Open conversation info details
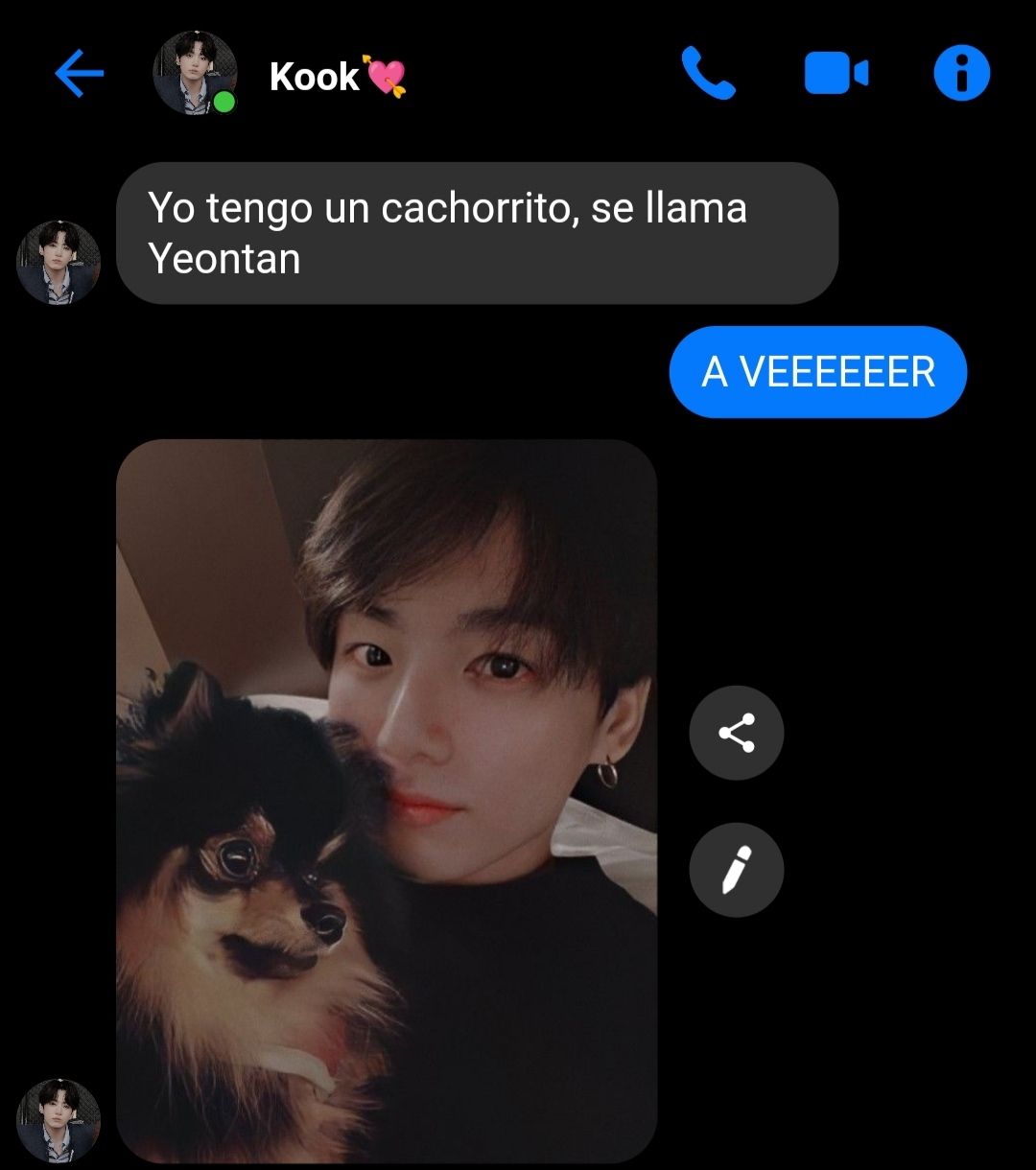The width and height of the screenshot is (1036, 1170). [961, 75]
